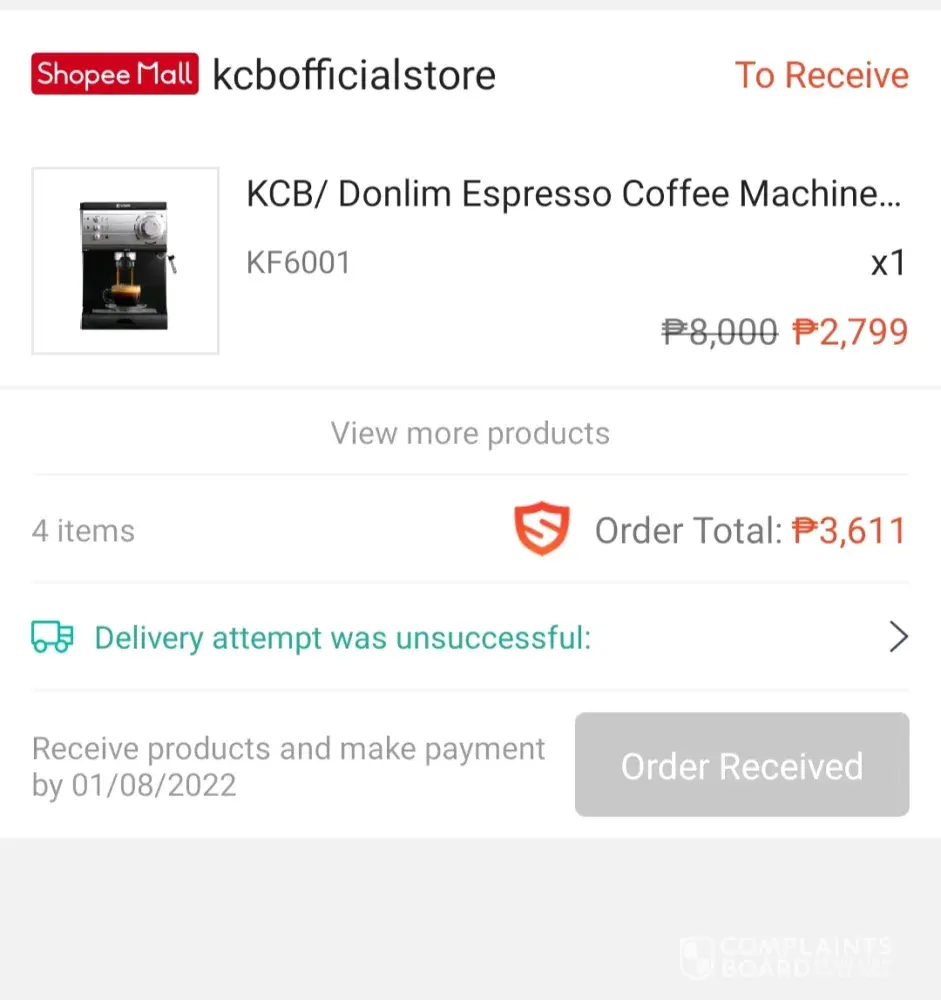The width and height of the screenshot is (941, 1000).
Task: Open the unsuccessful delivery attempt details
Action: coord(470,637)
